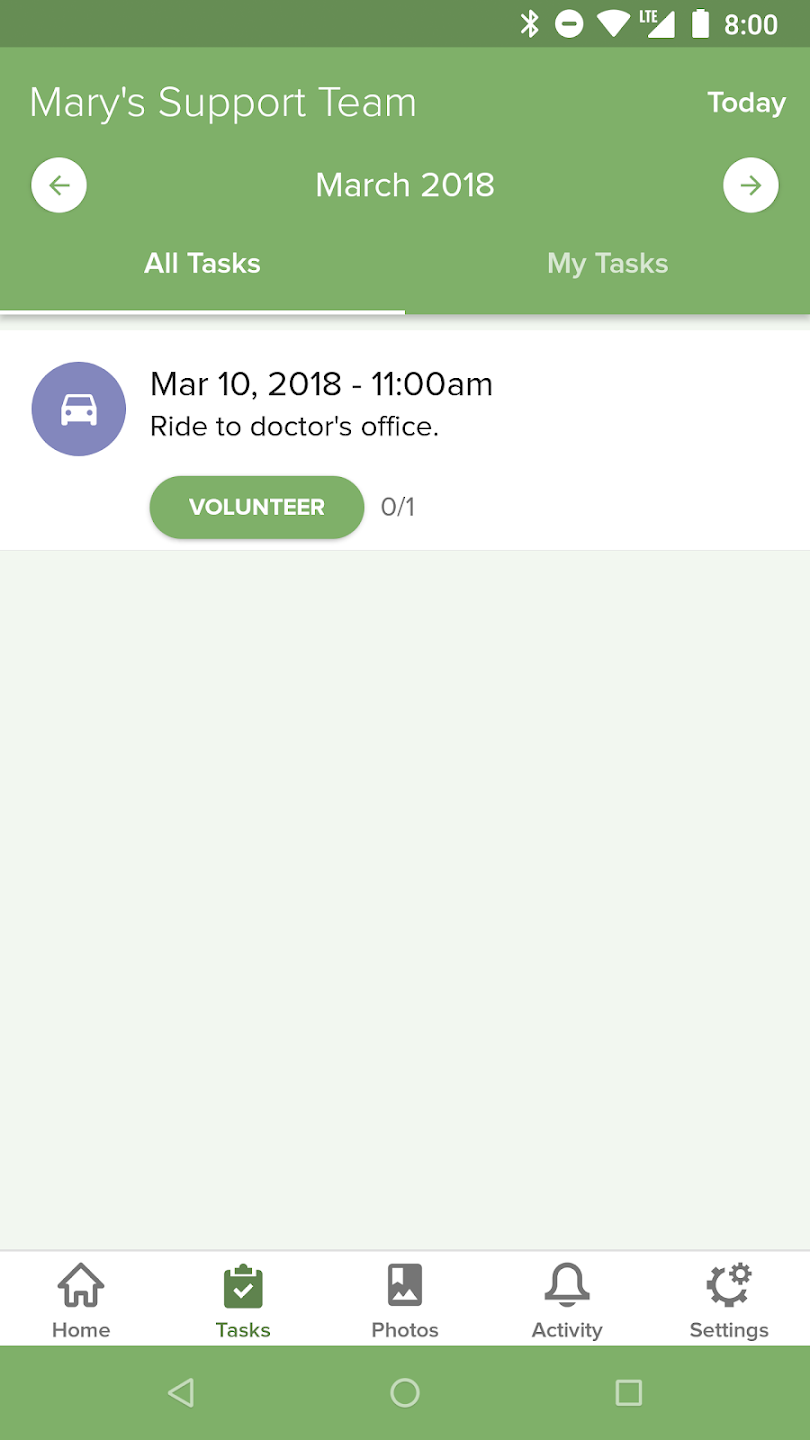Tap the system home button
810x1440 pixels.
405,1392
